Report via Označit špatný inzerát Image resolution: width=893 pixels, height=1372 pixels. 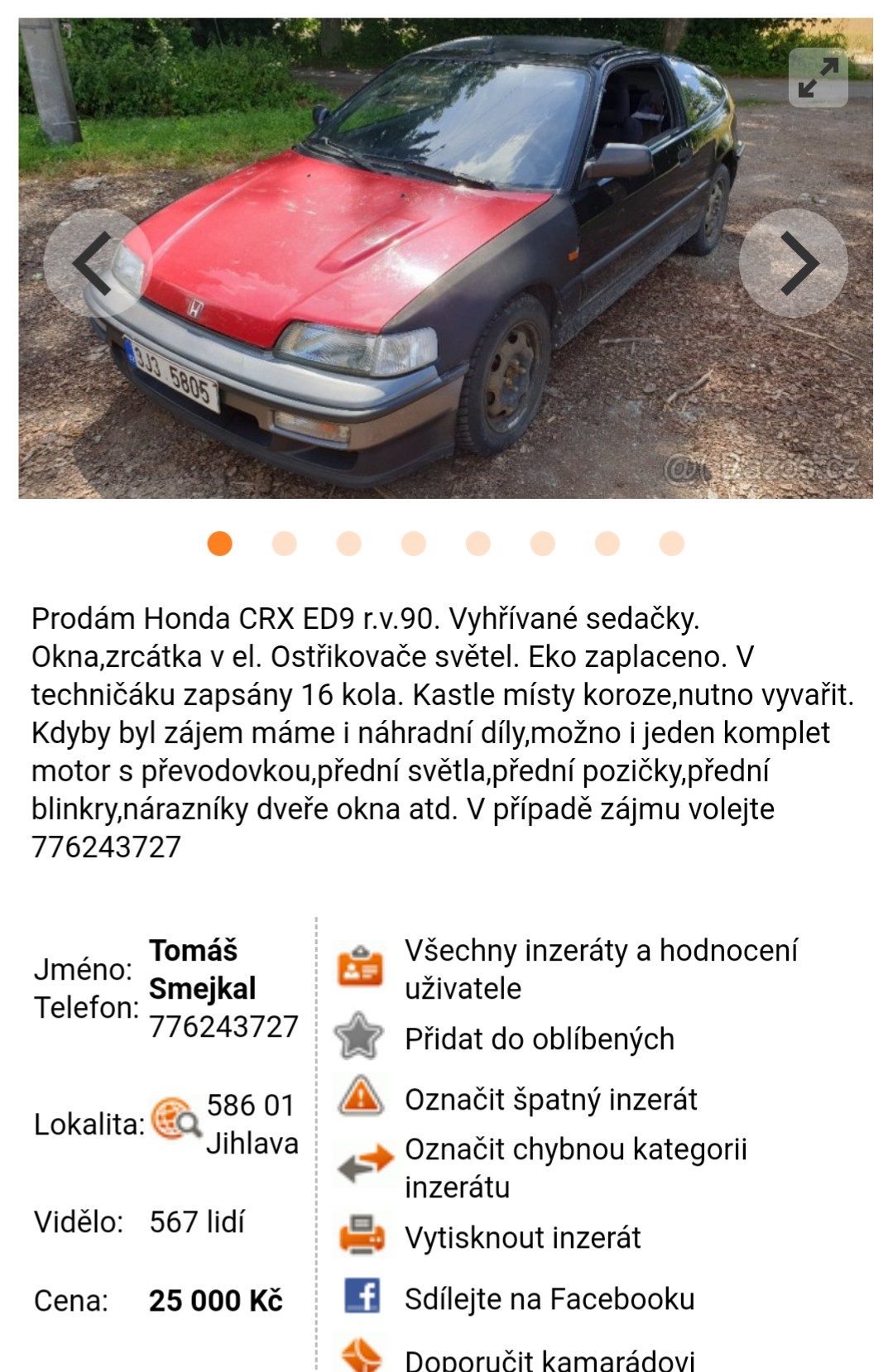pos(550,1099)
